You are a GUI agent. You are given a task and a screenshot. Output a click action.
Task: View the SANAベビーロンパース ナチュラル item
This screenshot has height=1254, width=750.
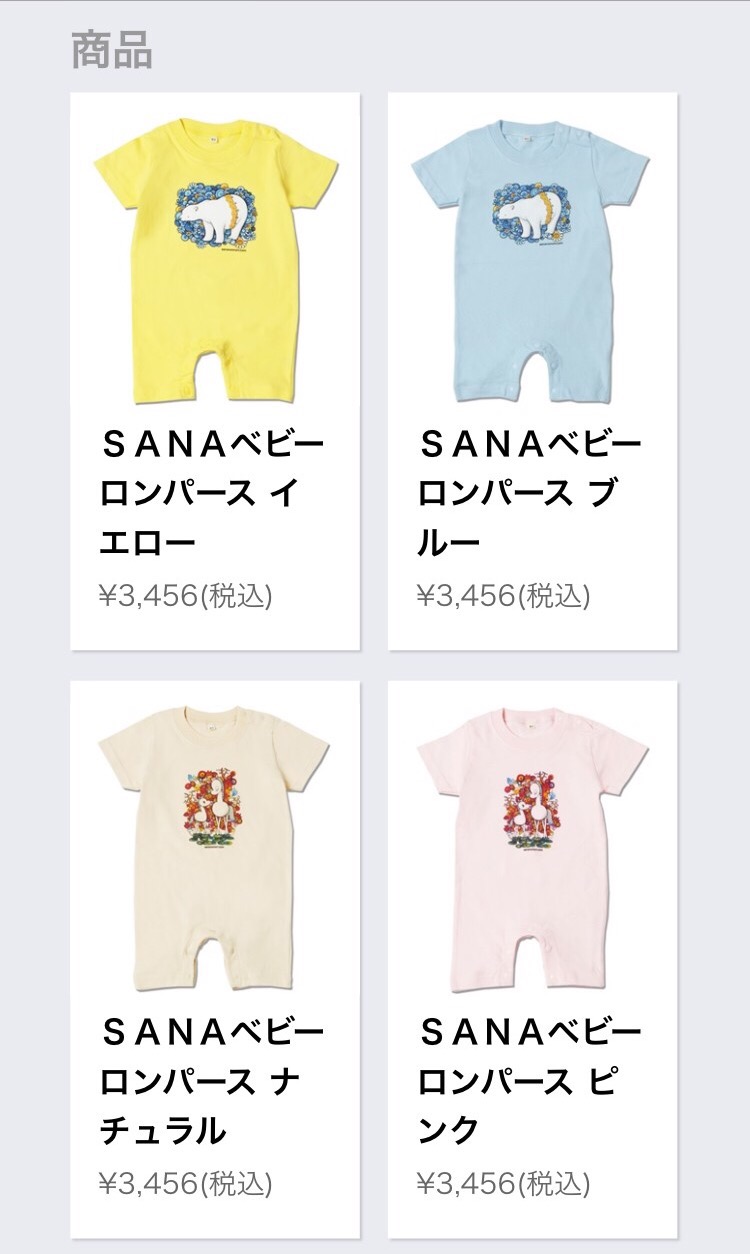click(x=215, y=960)
